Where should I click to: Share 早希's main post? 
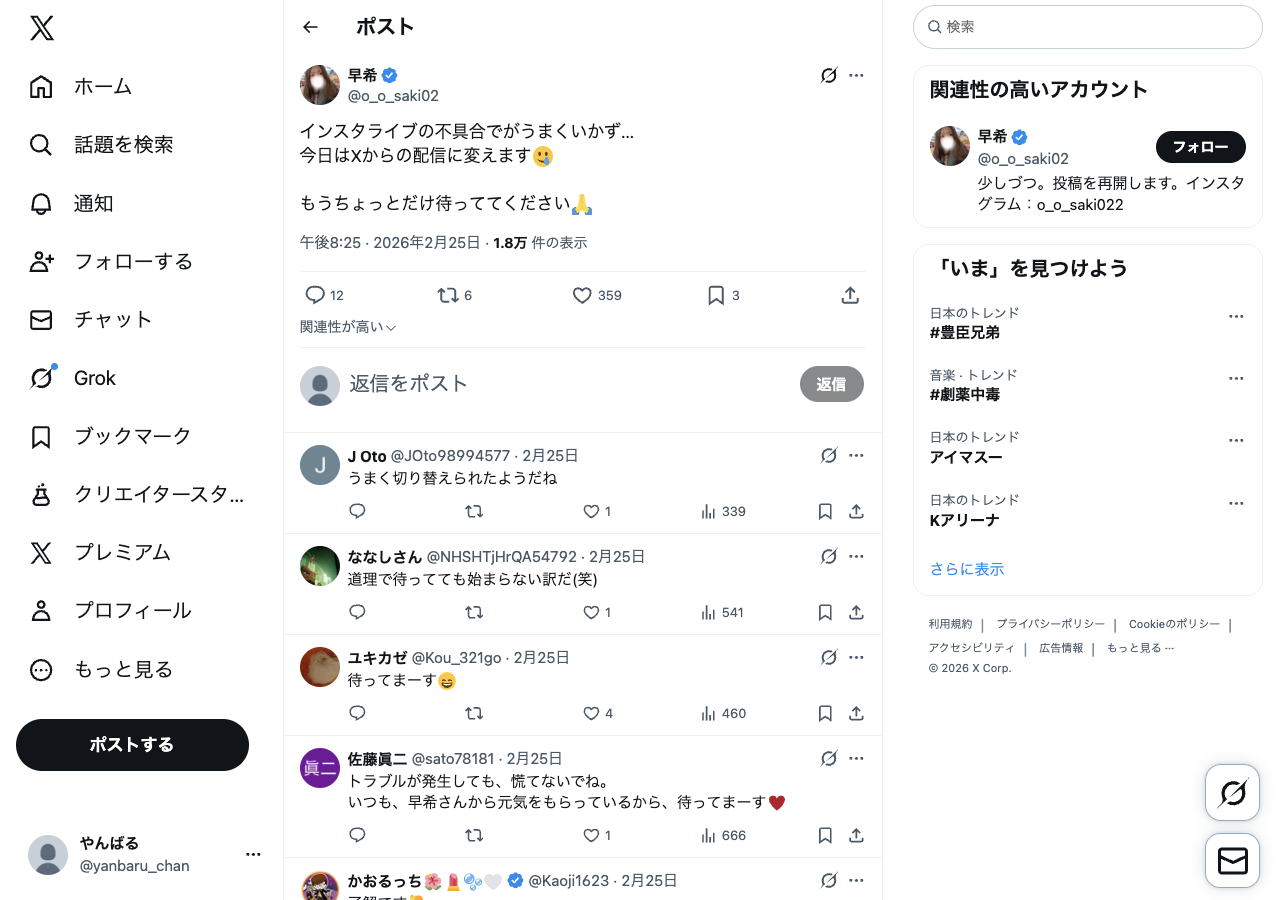tap(850, 295)
